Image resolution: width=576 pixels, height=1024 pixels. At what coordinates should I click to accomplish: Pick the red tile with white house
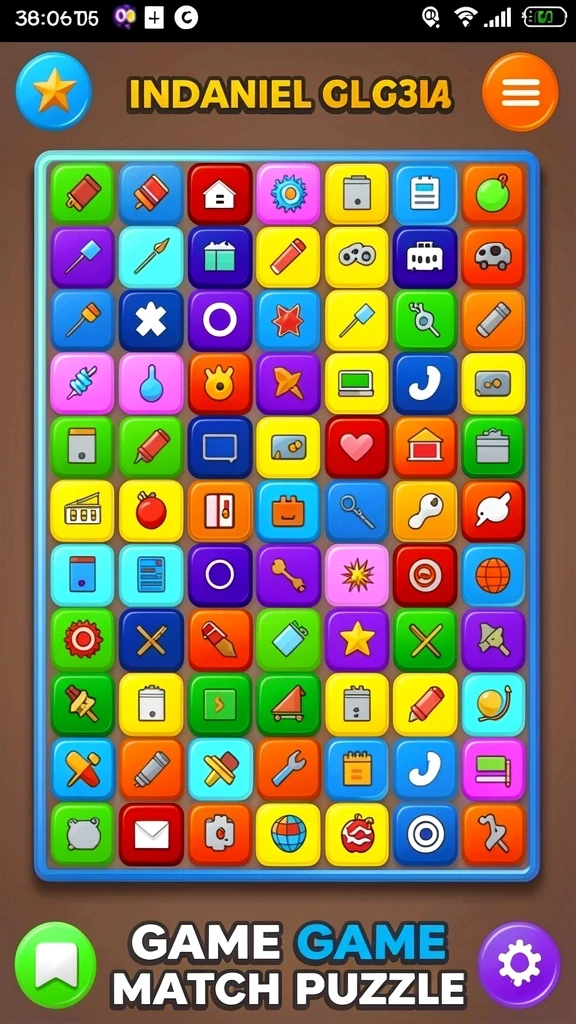[x=220, y=194]
